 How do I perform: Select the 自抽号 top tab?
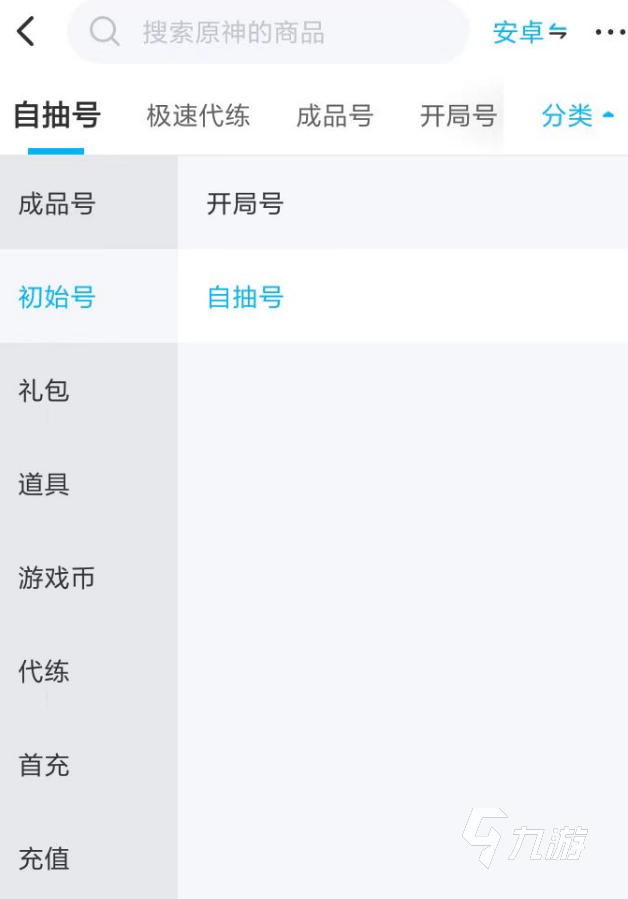(x=56, y=116)
